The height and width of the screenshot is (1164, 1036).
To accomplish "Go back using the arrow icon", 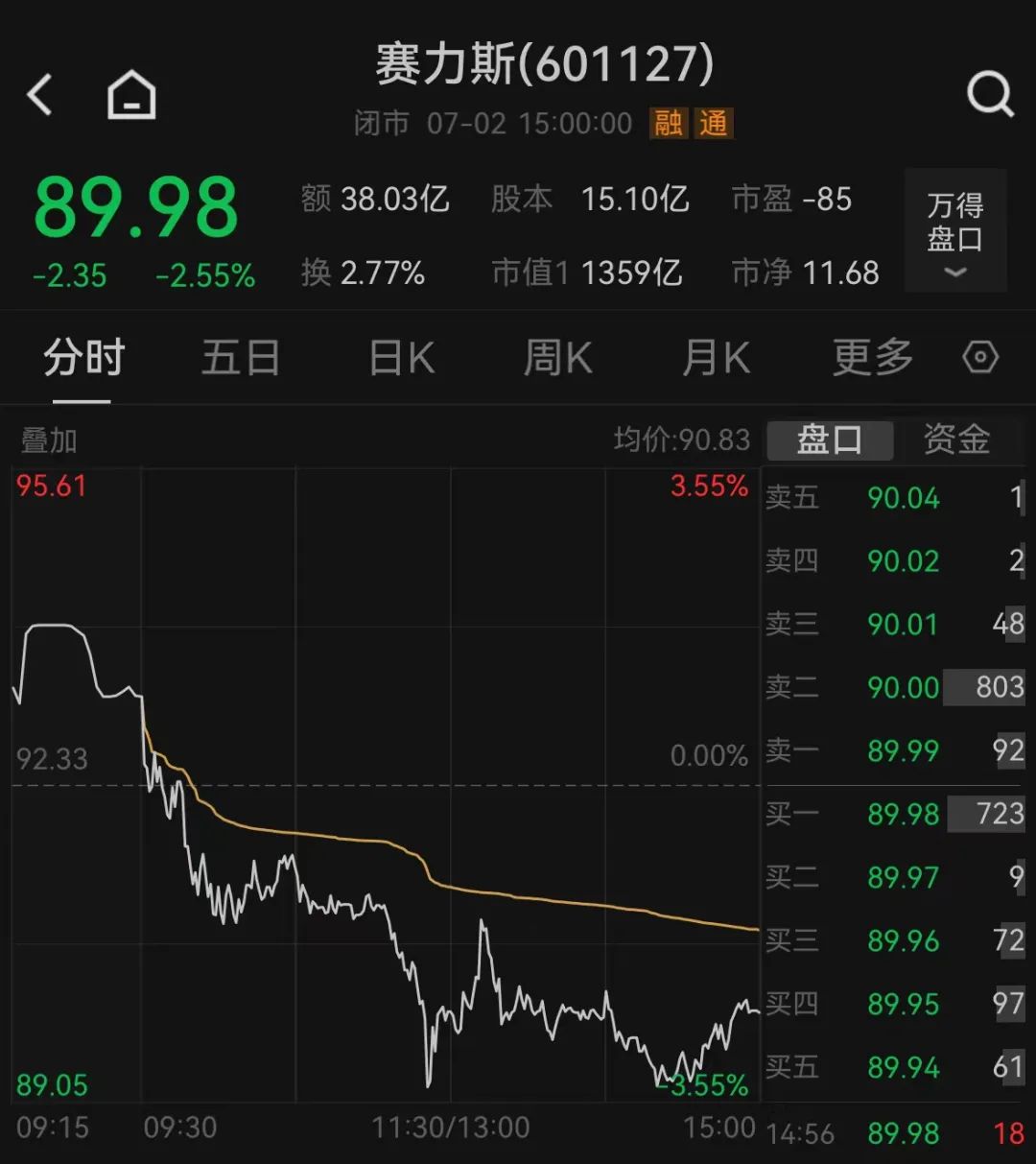I will [40, 96].
